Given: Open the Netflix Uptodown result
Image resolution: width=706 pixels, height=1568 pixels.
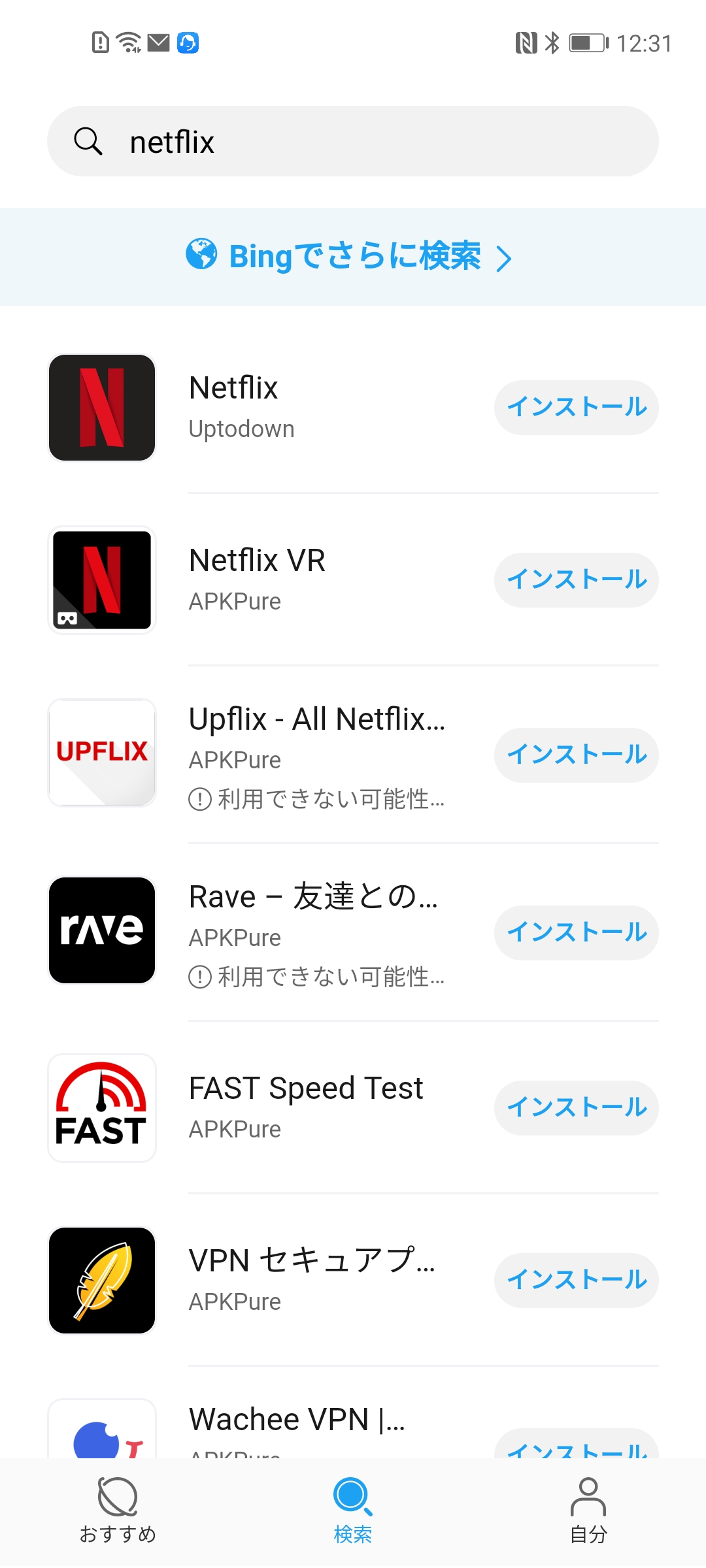Looking at the screenshot, I should pyautogui.click(x=275, y=408).
